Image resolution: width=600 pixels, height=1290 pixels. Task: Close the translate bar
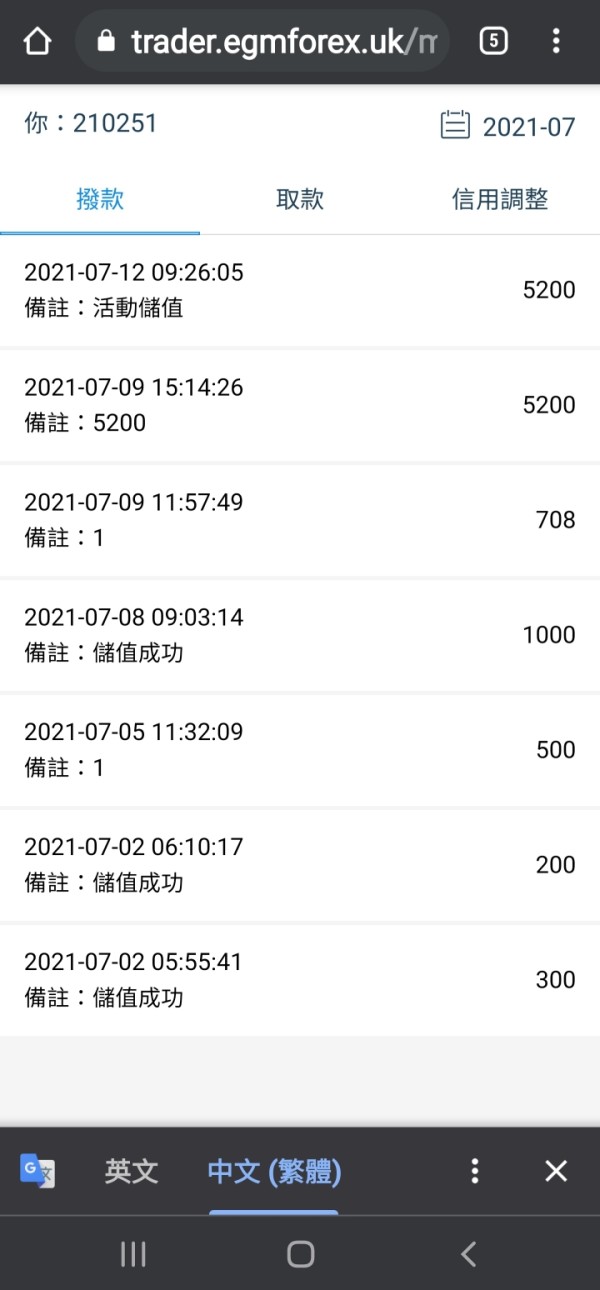coord(556,1171)
